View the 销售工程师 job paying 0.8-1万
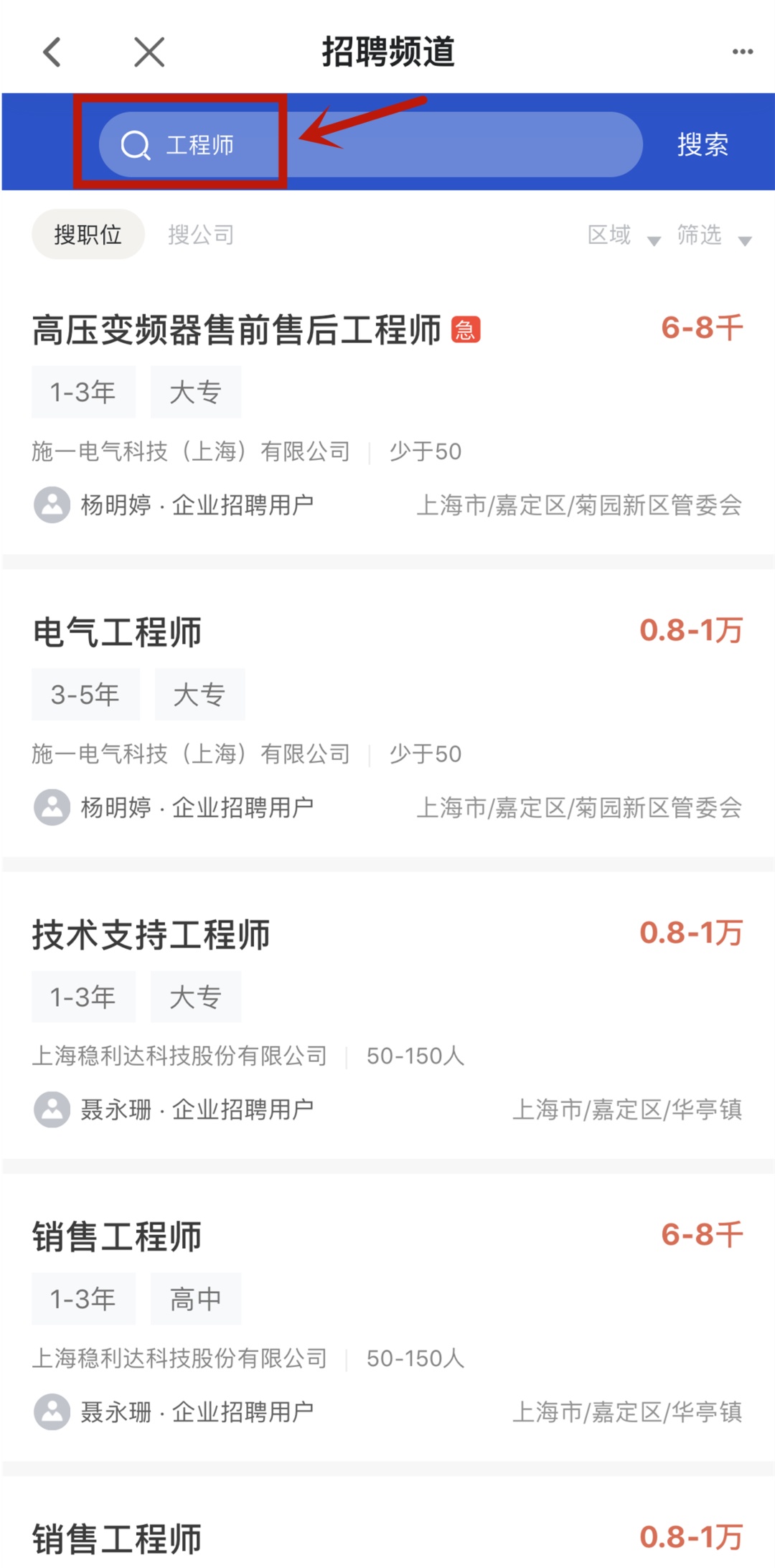The height and width of the screenshot is (1568, 775). 117,1539
